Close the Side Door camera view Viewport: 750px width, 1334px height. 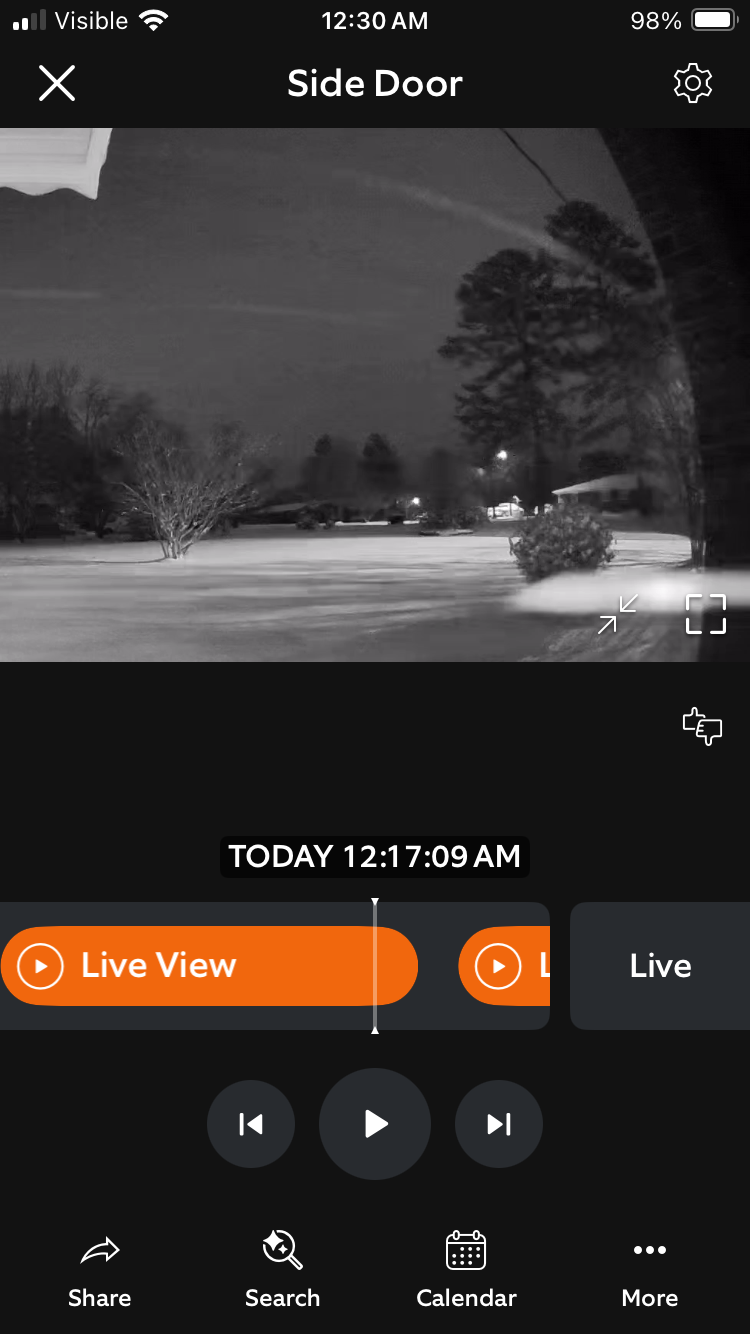(x=57, y=83)
